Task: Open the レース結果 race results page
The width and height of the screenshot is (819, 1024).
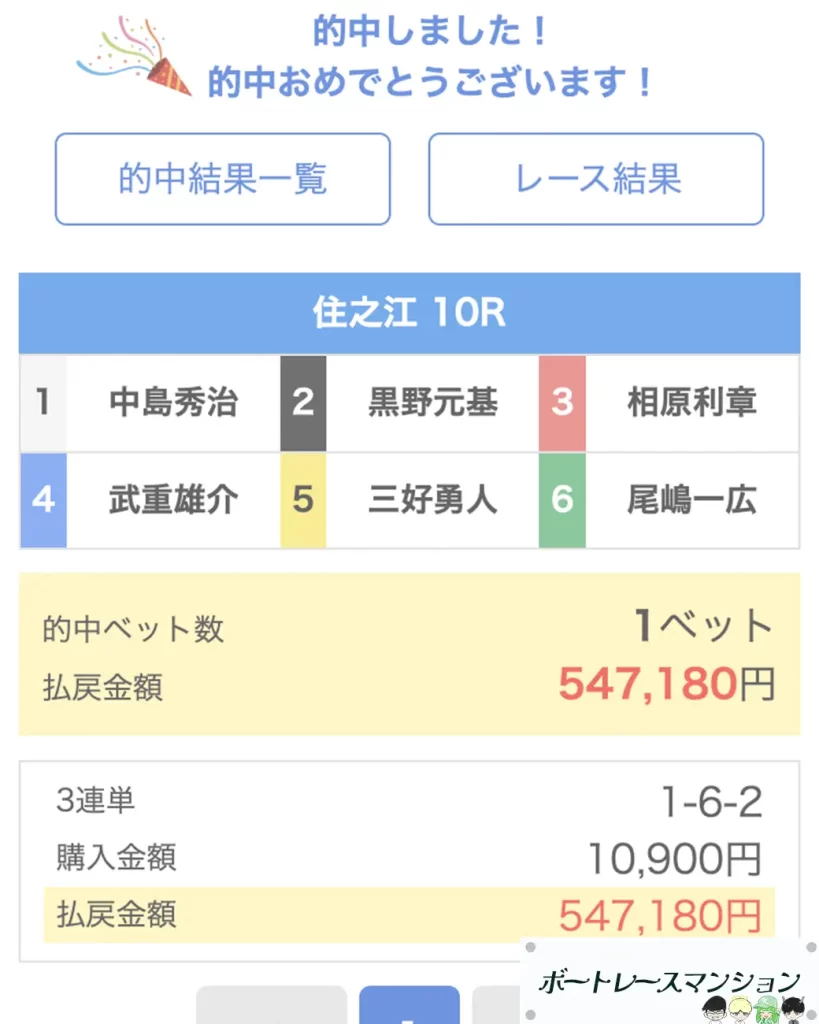Action: (x=596, y=179)
